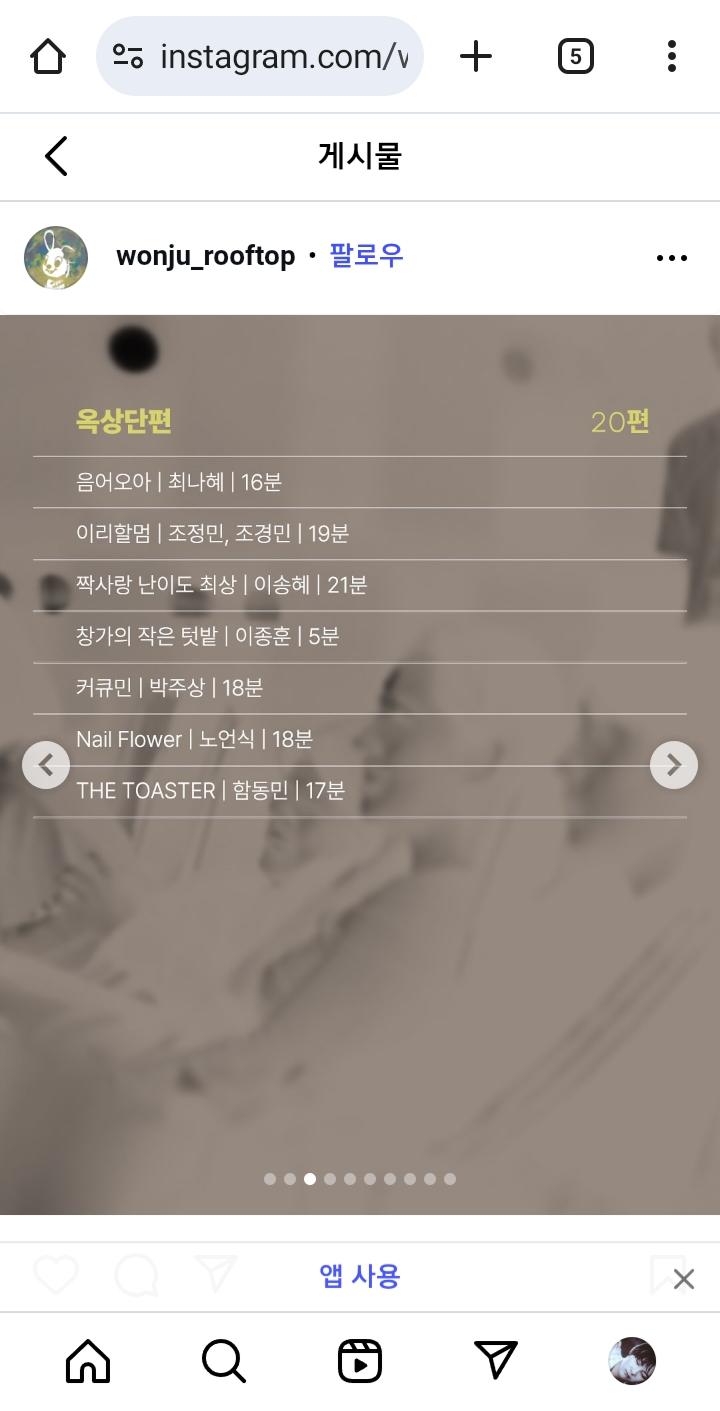Follow wonju_rooftop with 팔로우

(366, 256)
